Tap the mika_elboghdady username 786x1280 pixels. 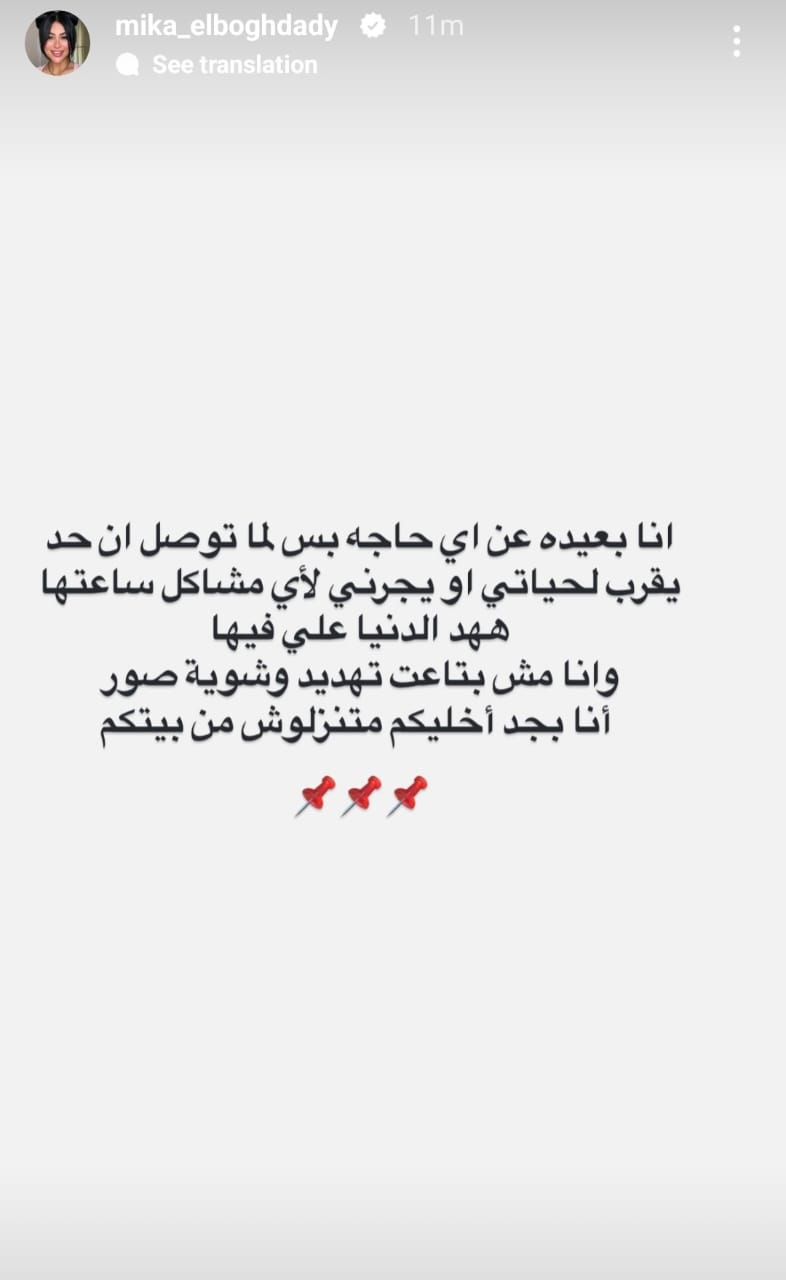click(226, 27)
